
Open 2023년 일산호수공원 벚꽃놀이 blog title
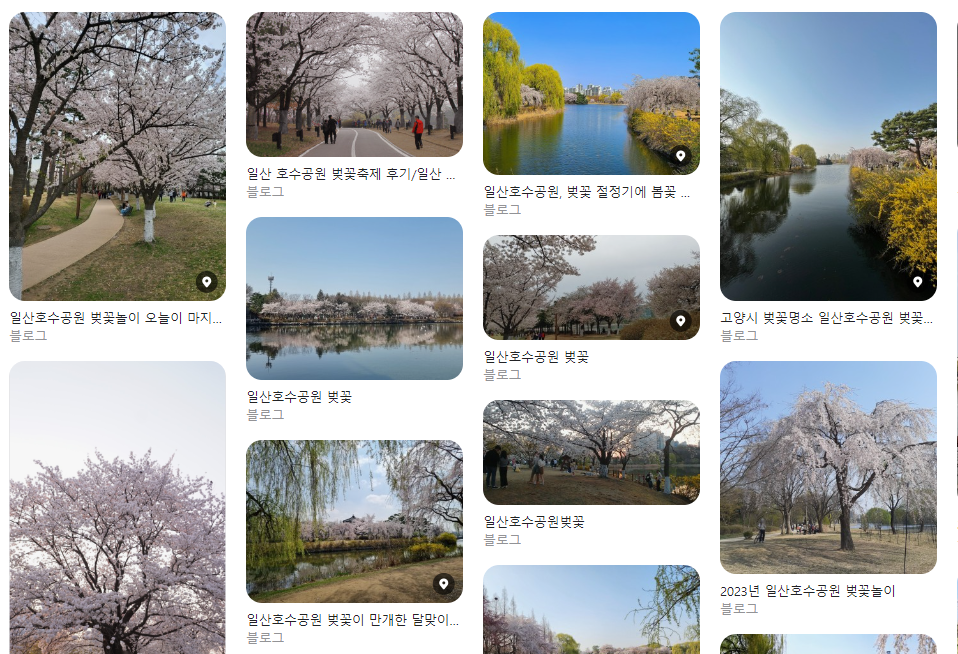click(808, 591)
